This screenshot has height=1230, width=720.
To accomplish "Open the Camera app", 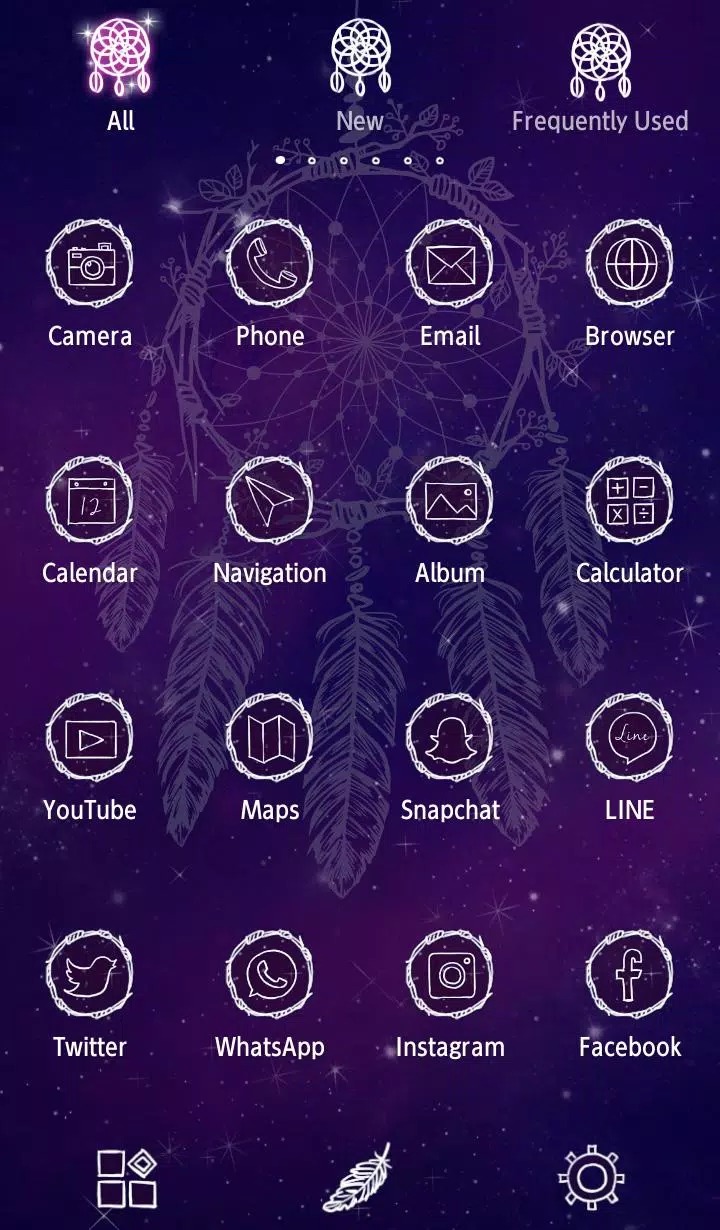I will (90, 285).
